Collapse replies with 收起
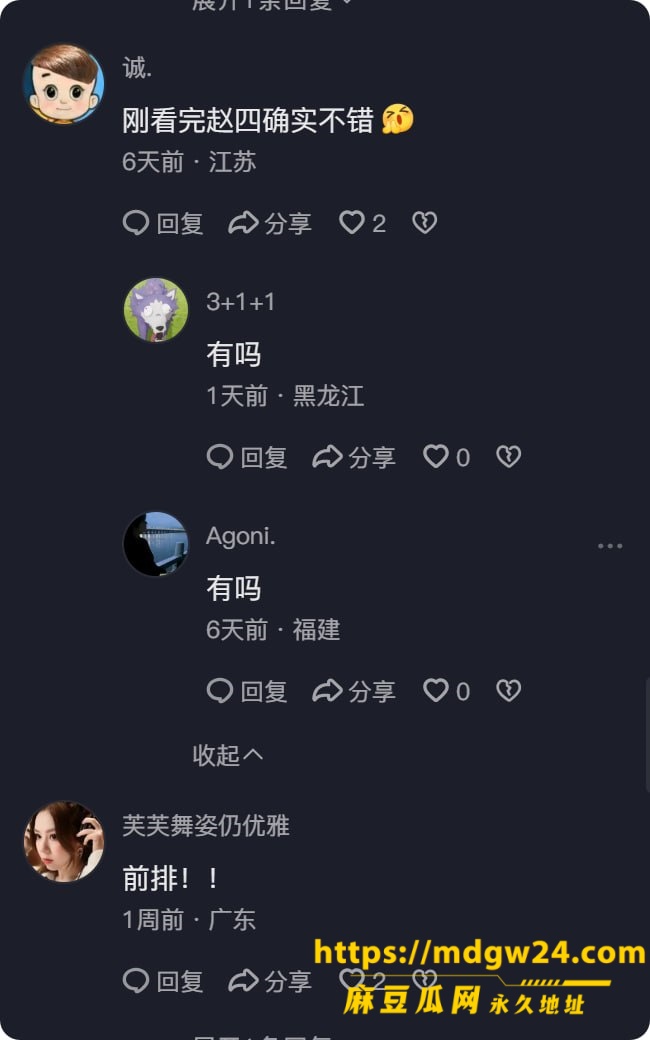This screenshot has width=650, height=1040. tap(228, 755)
